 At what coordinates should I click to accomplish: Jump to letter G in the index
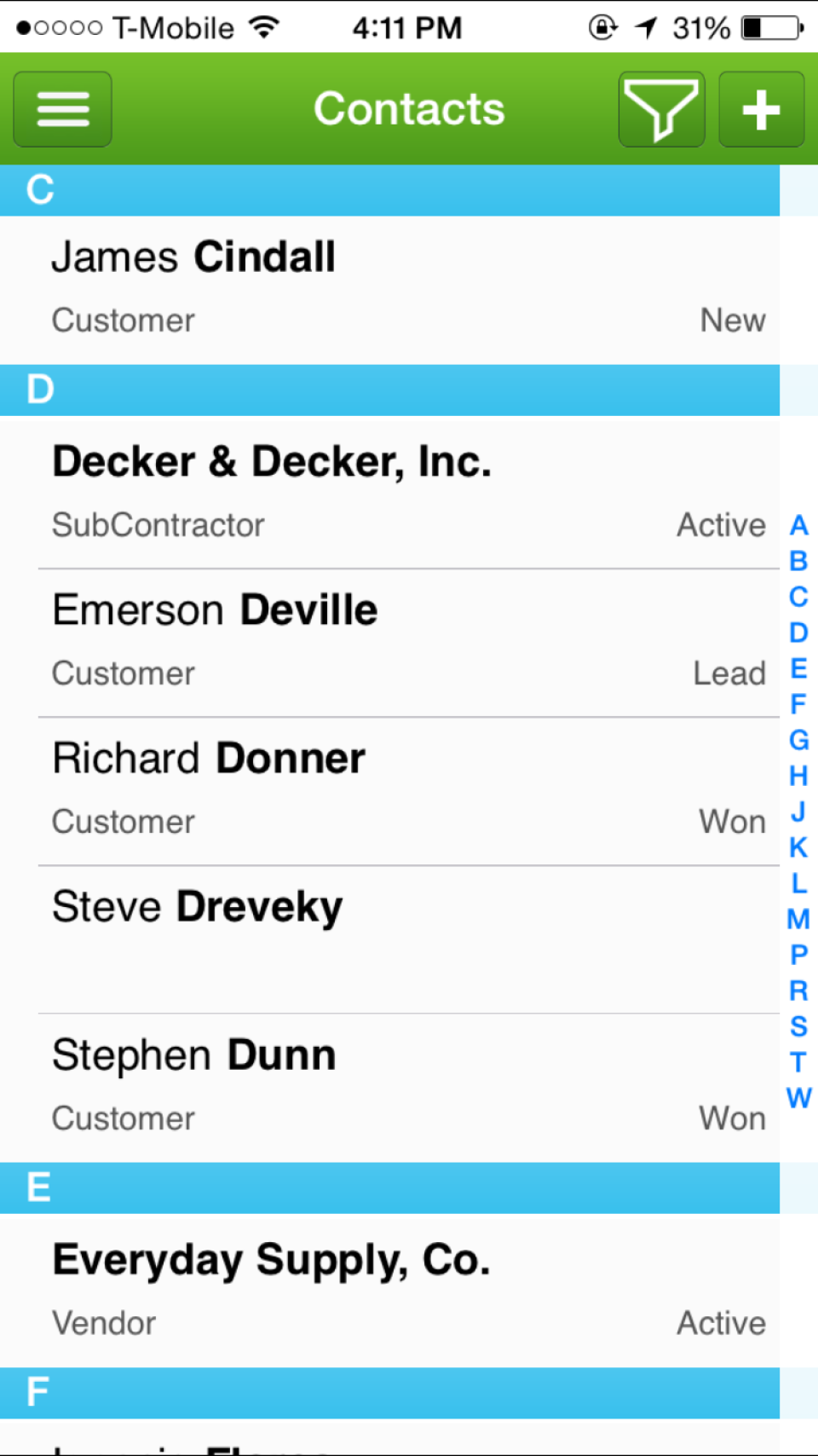(798, 740)
